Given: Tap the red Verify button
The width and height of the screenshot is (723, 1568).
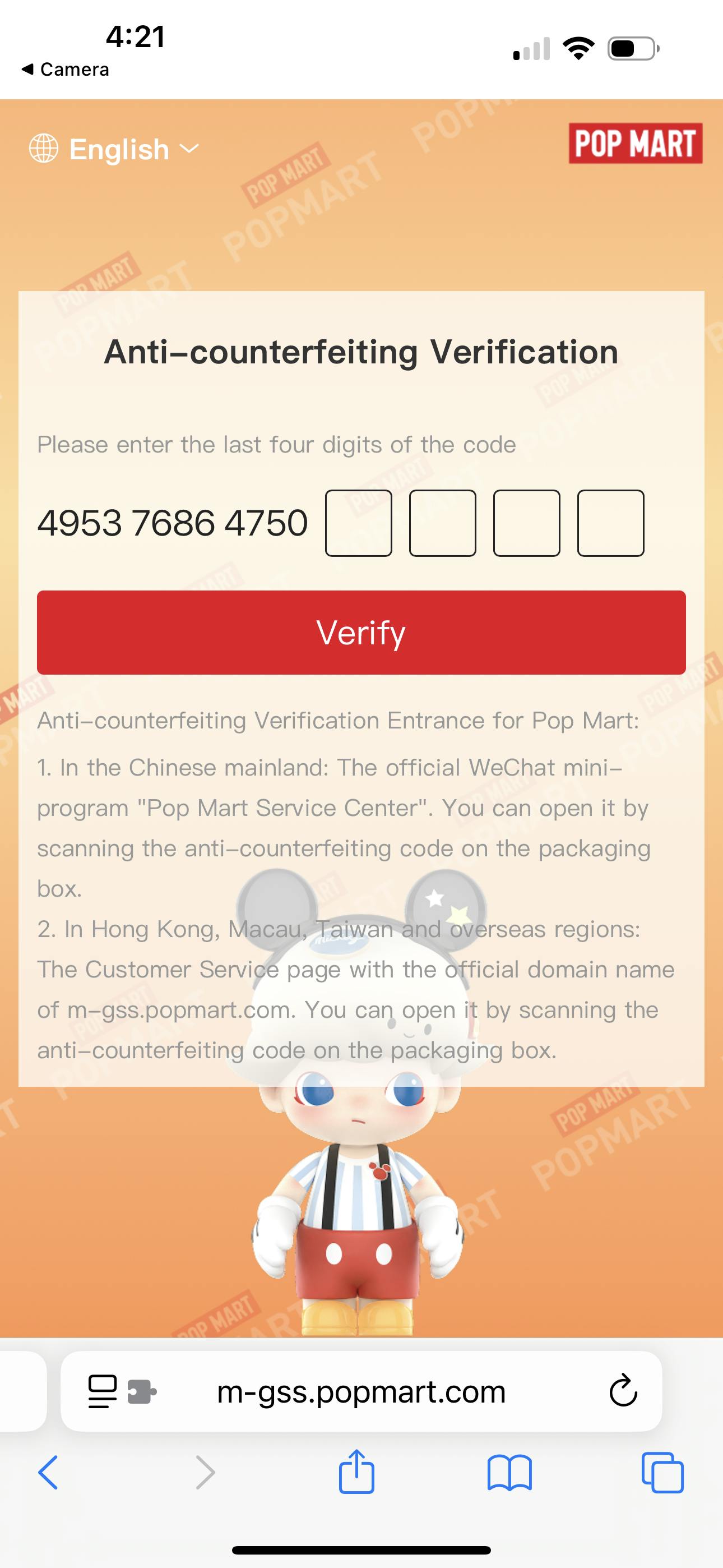Looking at the screenshot, I should [x=361, y=633].
